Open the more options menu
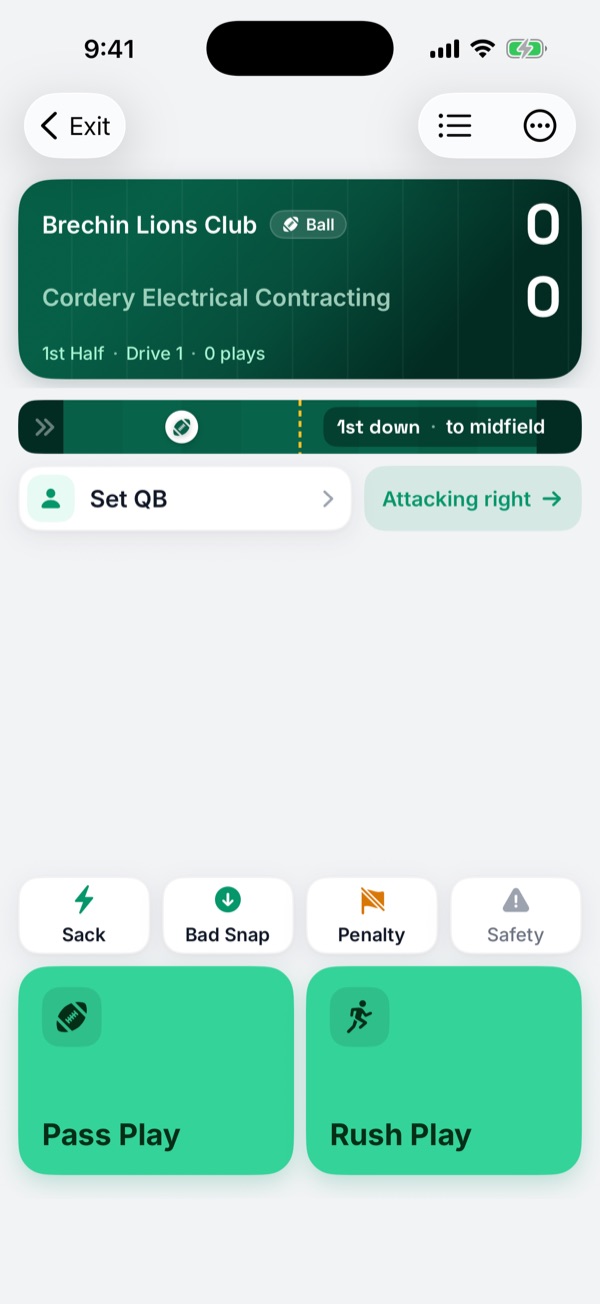This screenshot has height=1304, width=600. click(540, 126)
